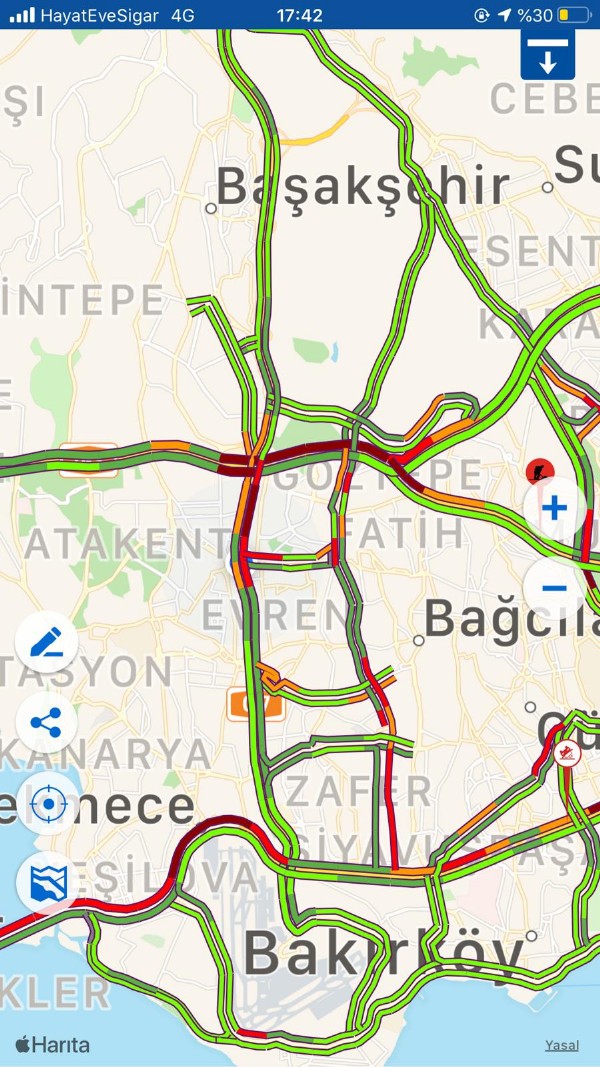The height and width of the screenshot is (1067, 600).
Task: Open the map layers button
Action: tap(46, 883)
